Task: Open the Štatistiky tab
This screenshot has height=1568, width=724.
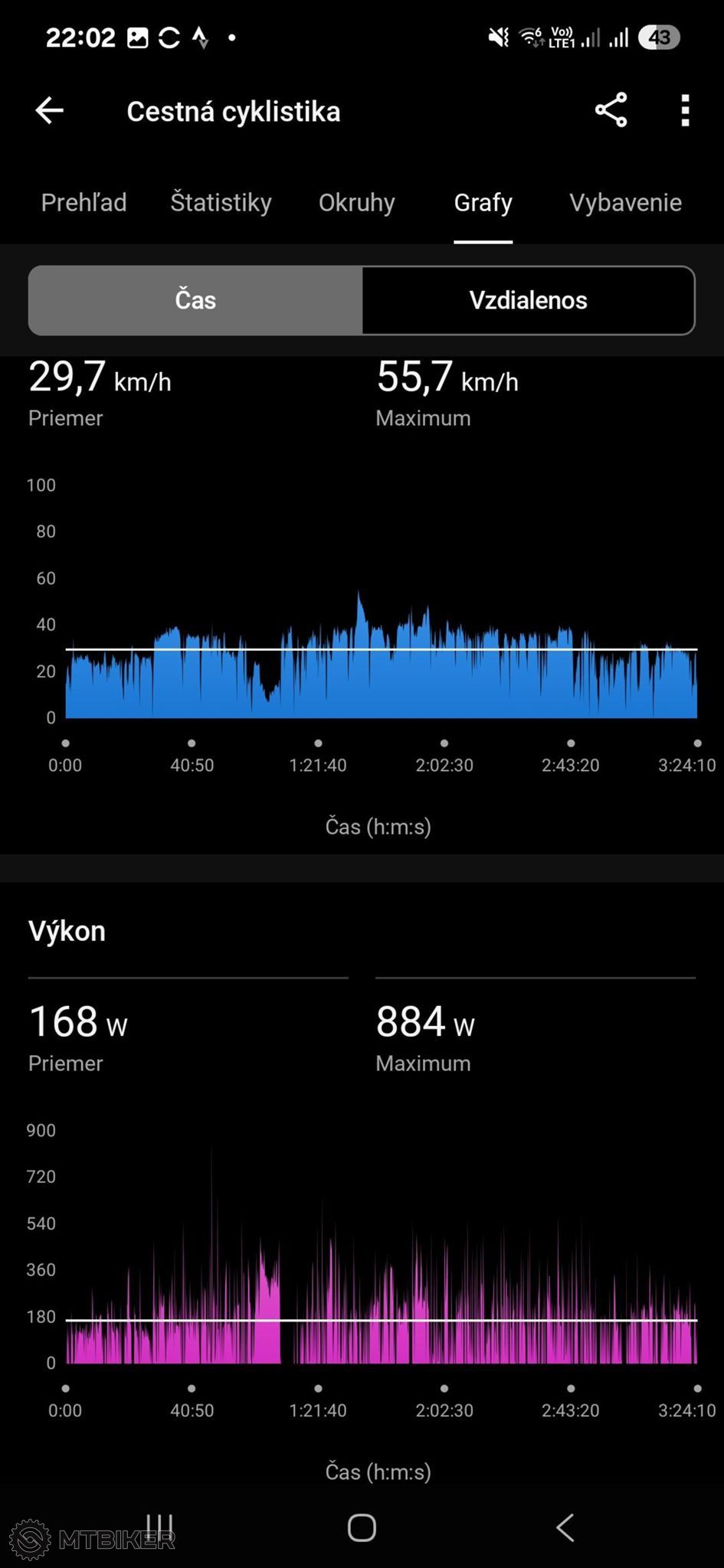Action: pos(221,203)
